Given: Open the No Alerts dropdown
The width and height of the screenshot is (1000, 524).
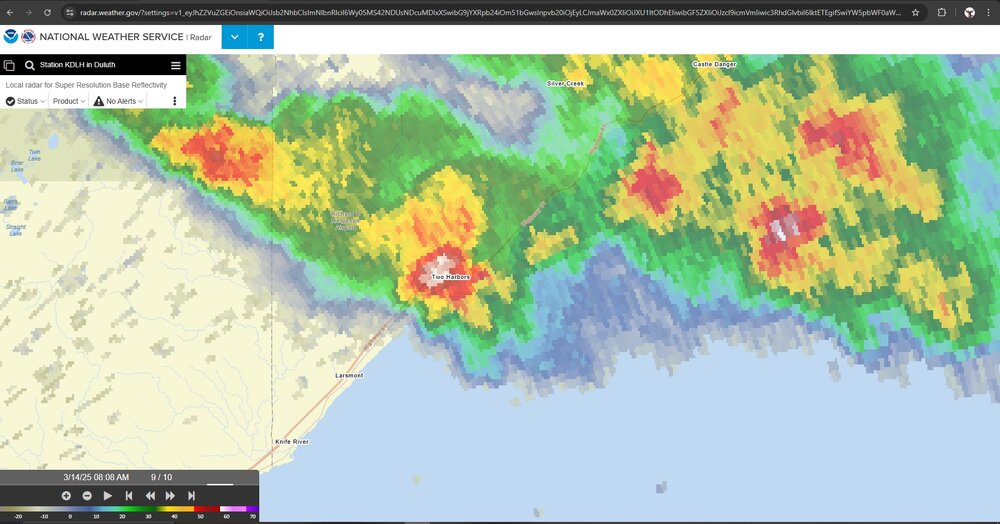Looking at the screenshot, I should [119, 101].
